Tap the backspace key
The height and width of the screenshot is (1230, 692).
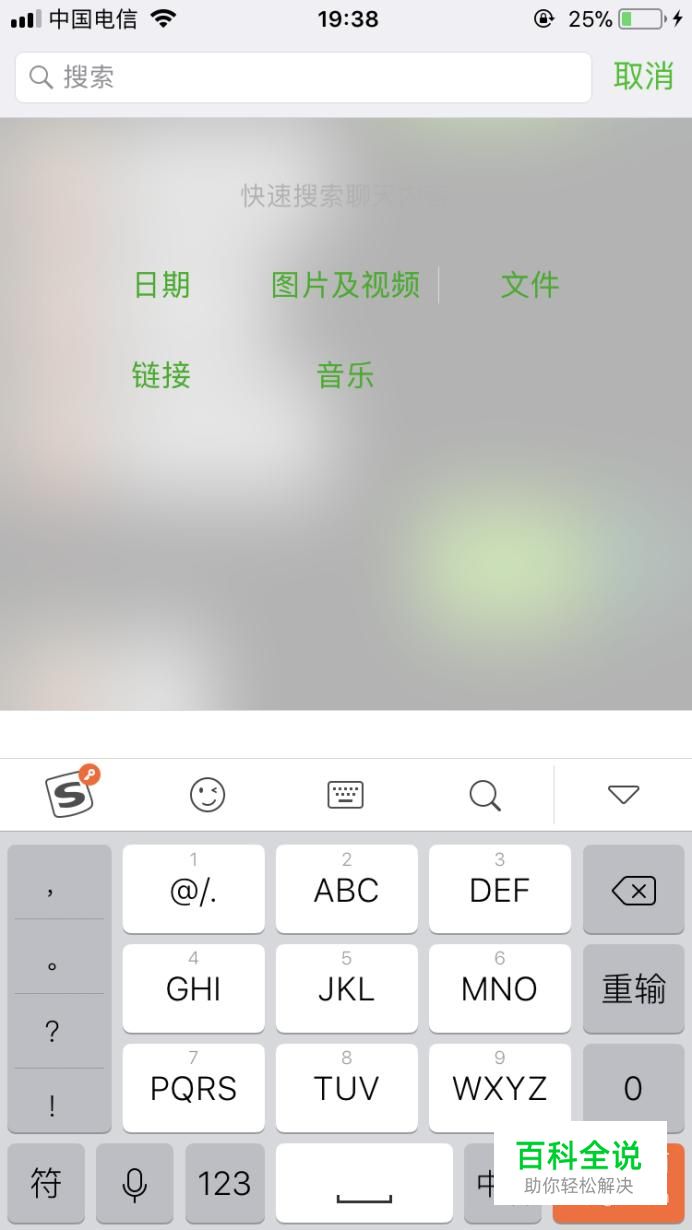(633, 890)
